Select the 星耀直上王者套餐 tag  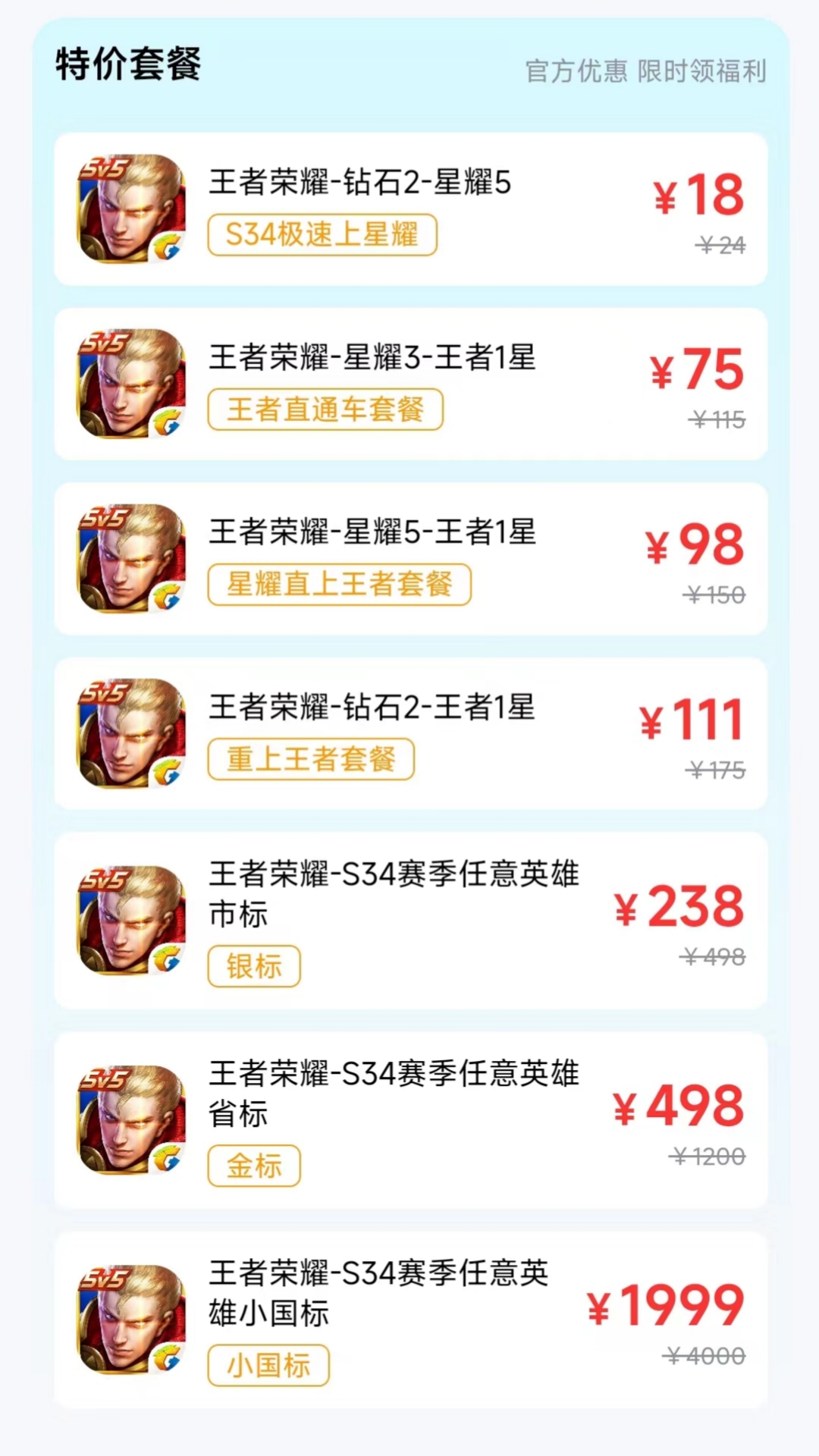pyautogui.click(x=339, y=584)
